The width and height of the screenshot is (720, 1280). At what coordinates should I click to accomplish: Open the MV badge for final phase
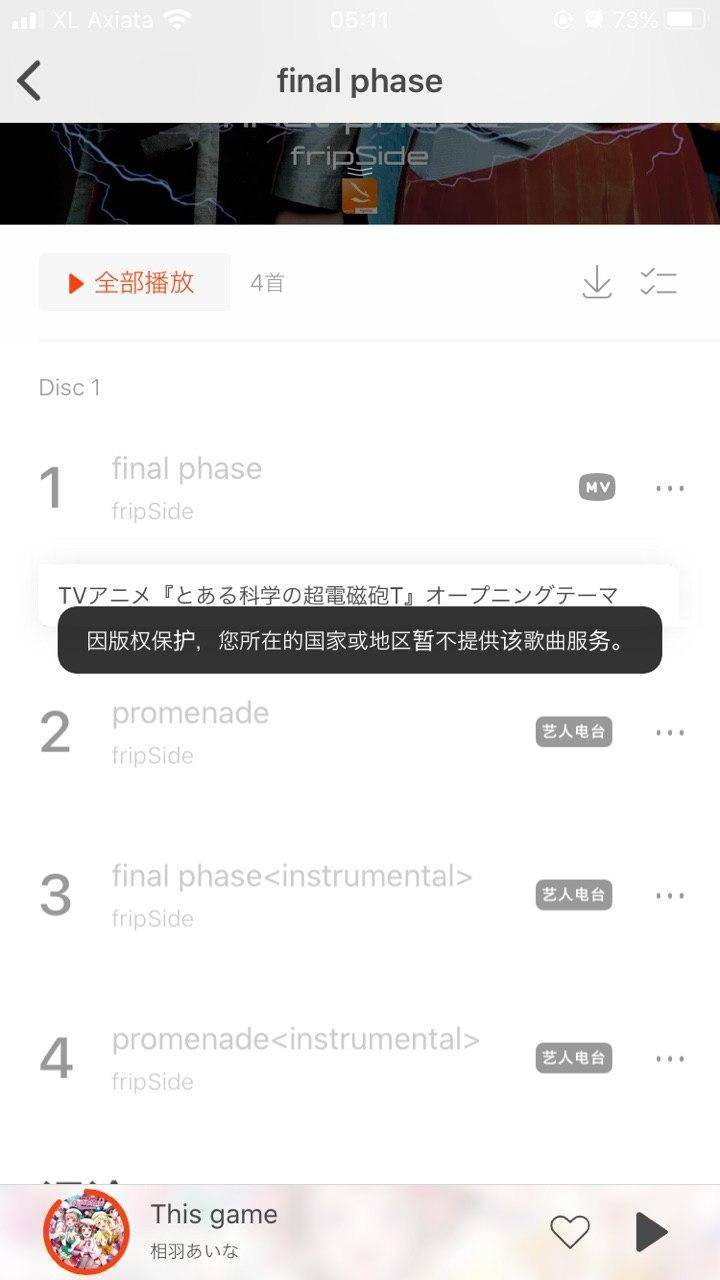coord(597,488)
